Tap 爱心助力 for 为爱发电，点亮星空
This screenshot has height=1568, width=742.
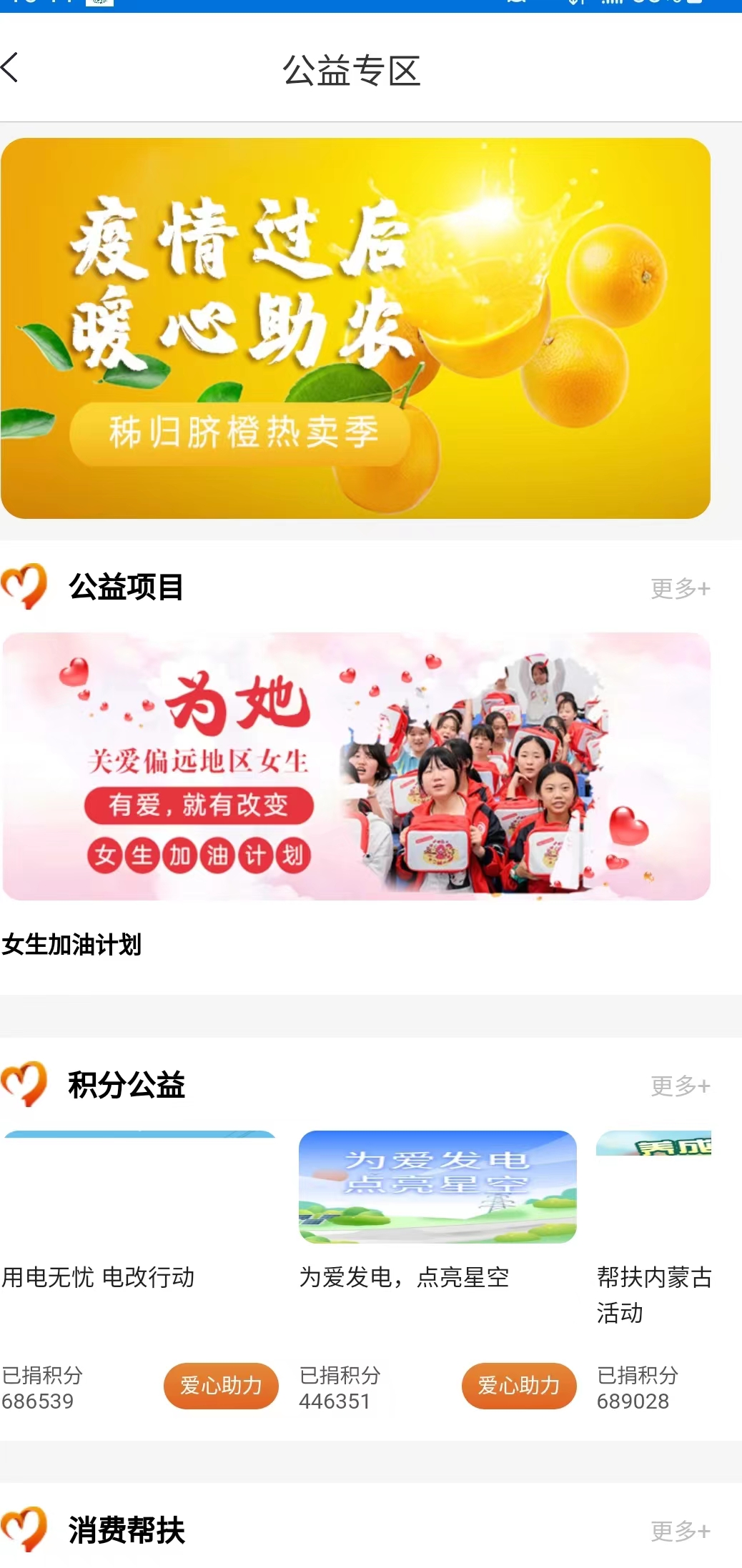point(519,1386)
